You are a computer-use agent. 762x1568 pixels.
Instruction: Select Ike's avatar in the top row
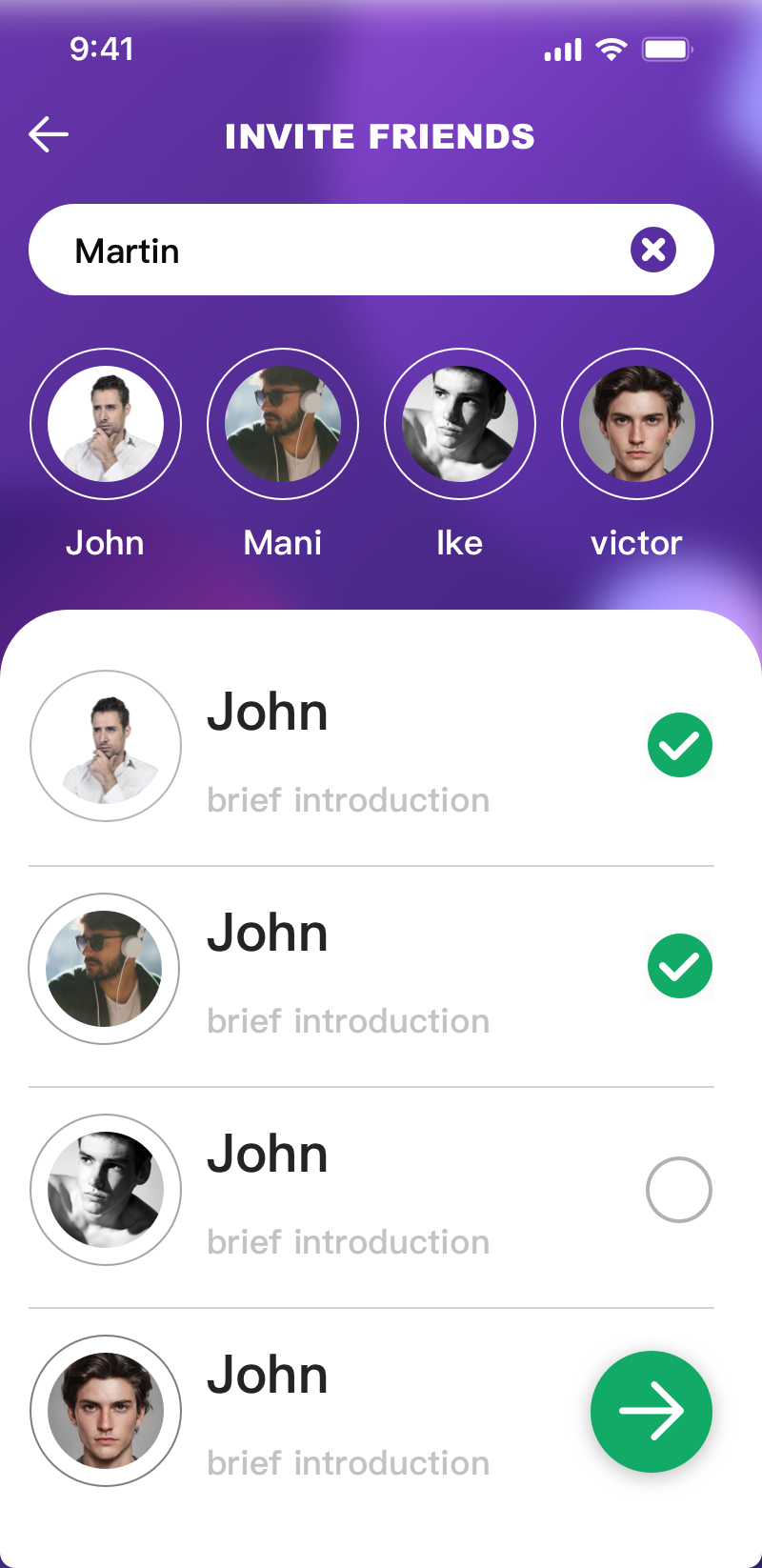460,424
